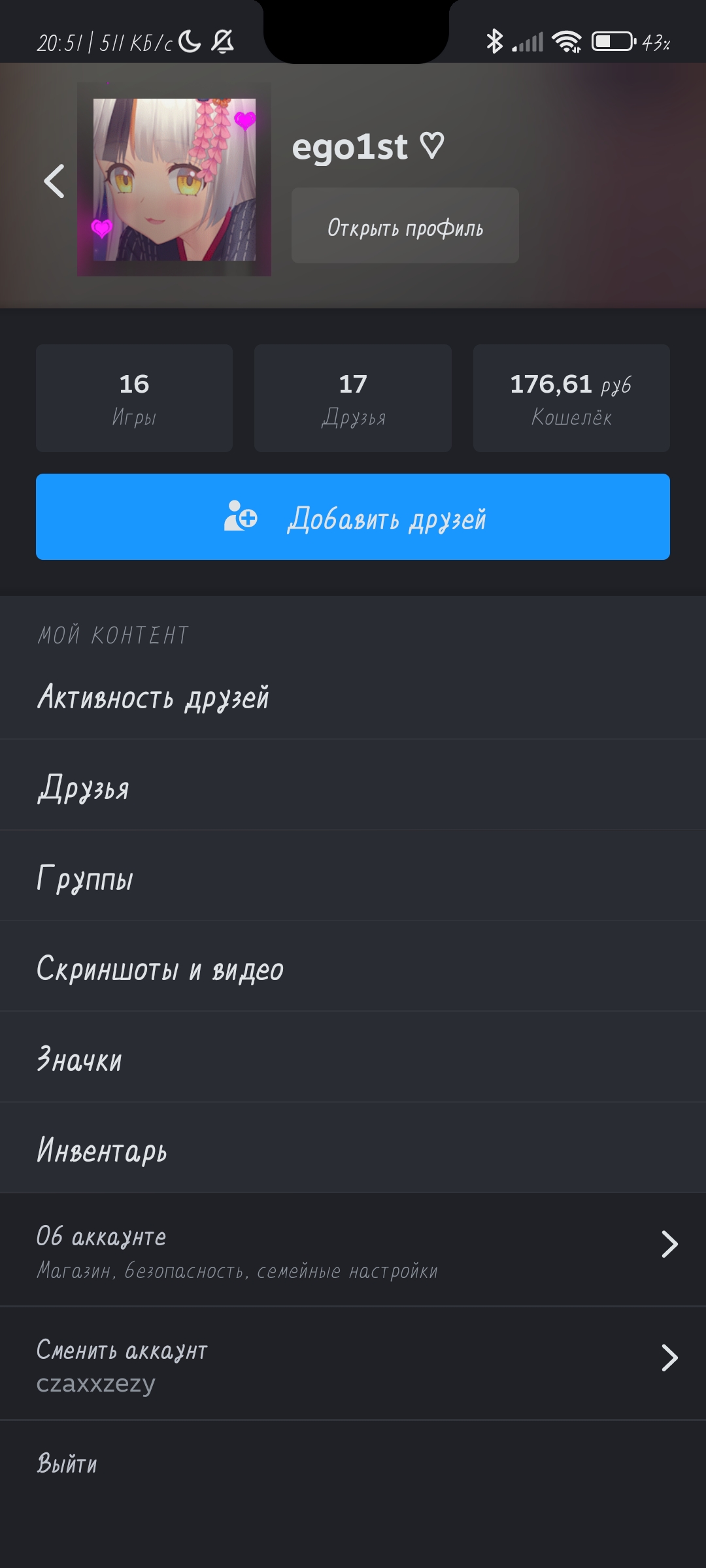The width and height of the screenshot is (706, 1568).
Task: Open the Друзья list row
Action: (x=353, y=788)
